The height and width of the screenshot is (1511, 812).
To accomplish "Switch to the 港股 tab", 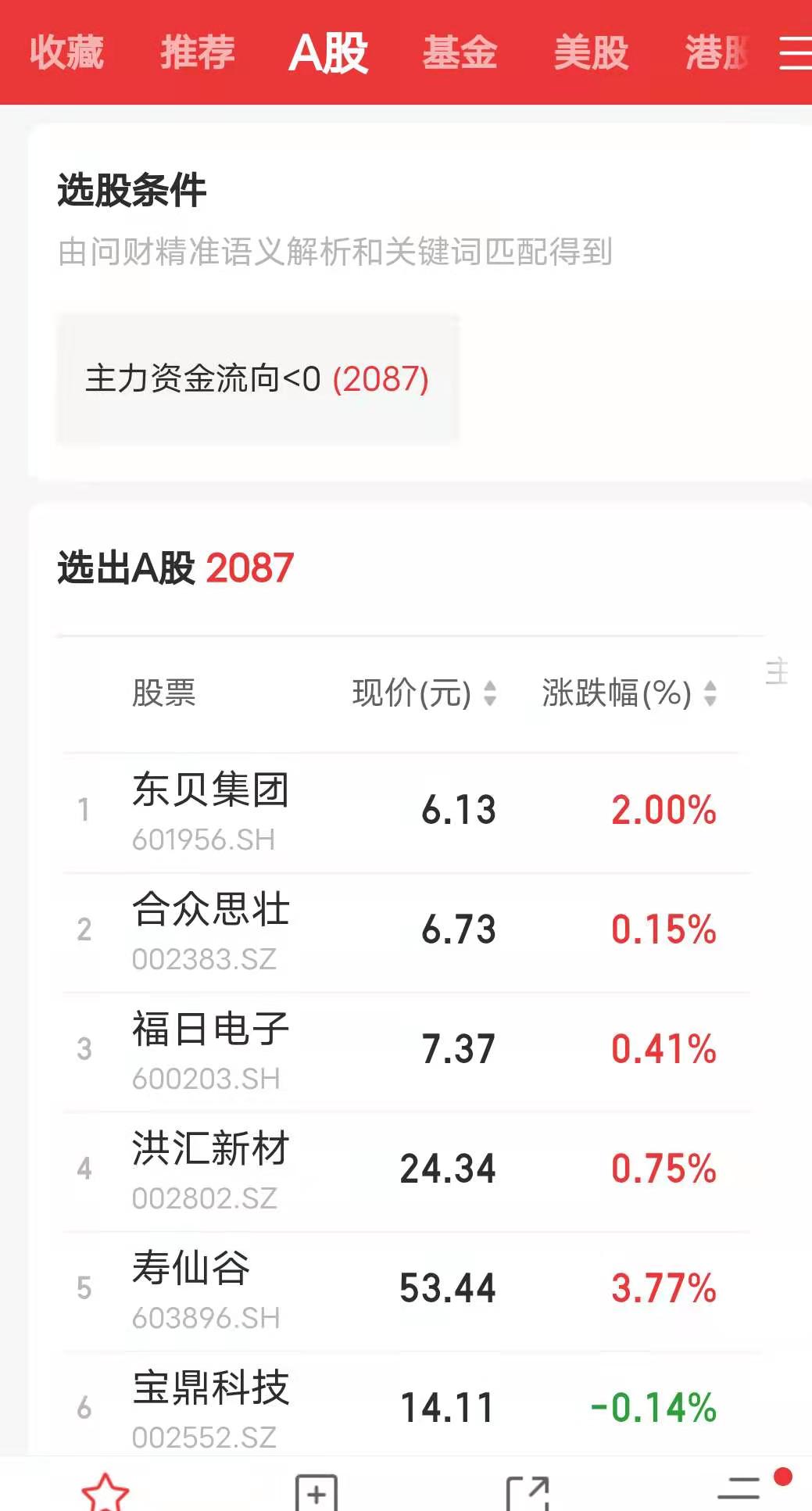I will (x=716, y=53).
